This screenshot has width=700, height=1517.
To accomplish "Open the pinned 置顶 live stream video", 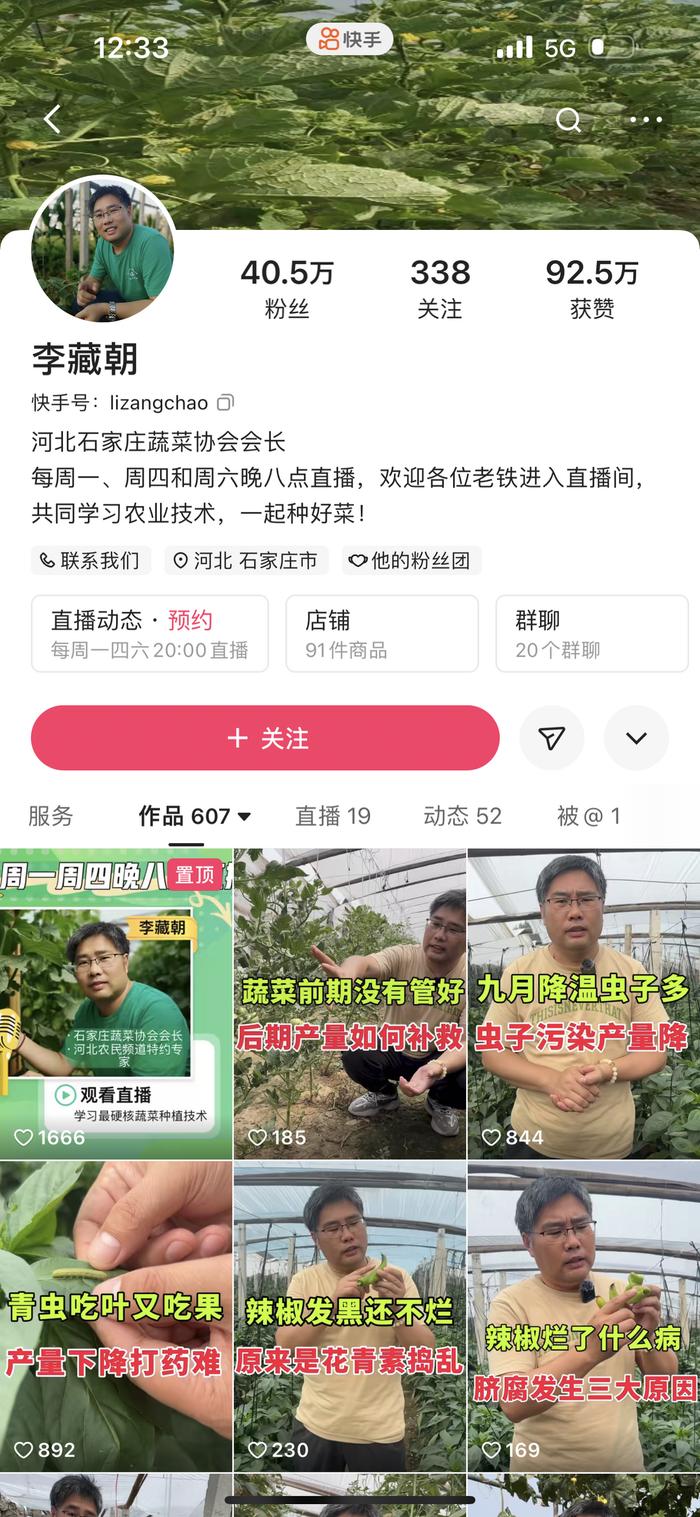I will pyautogui.click(x=115, y=1003).
